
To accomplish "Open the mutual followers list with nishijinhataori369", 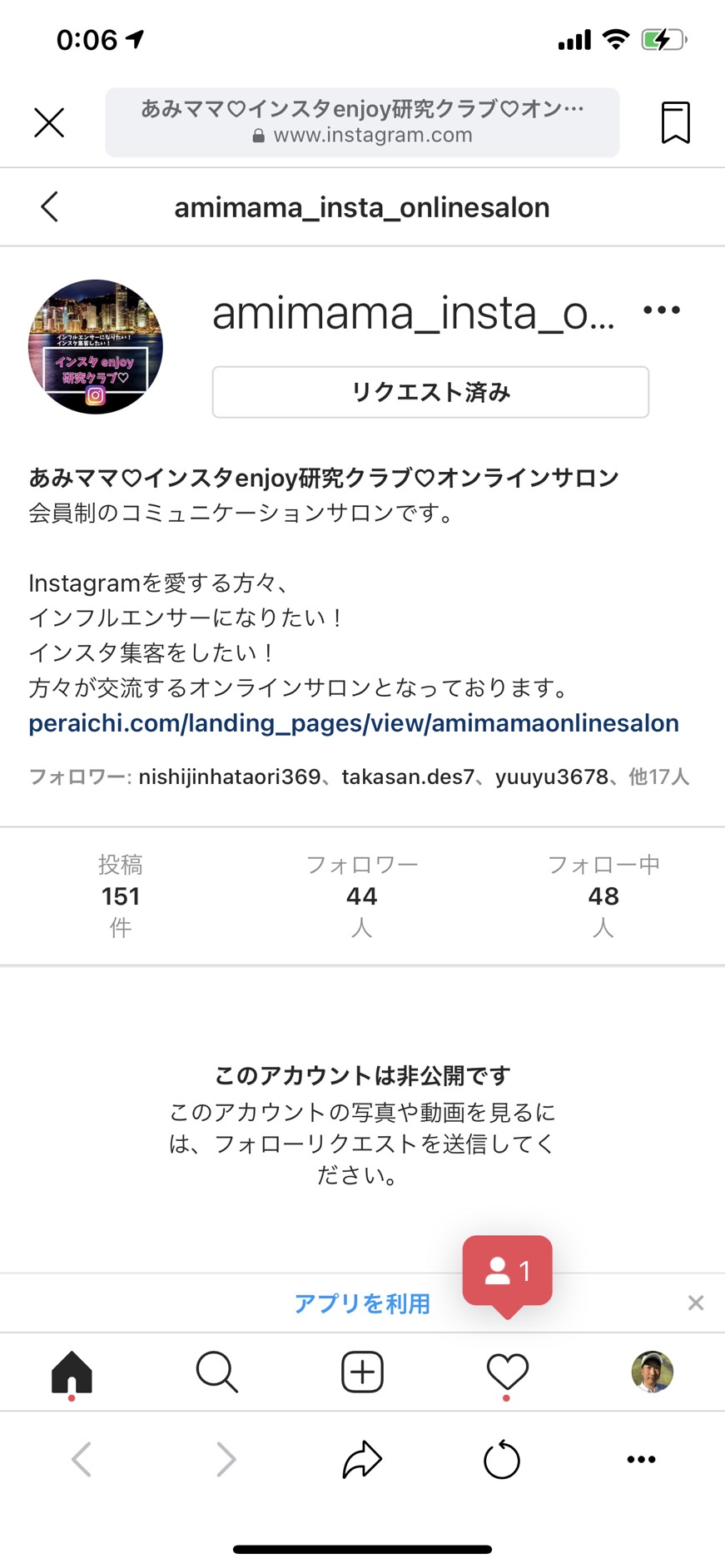I will (359, 777).
